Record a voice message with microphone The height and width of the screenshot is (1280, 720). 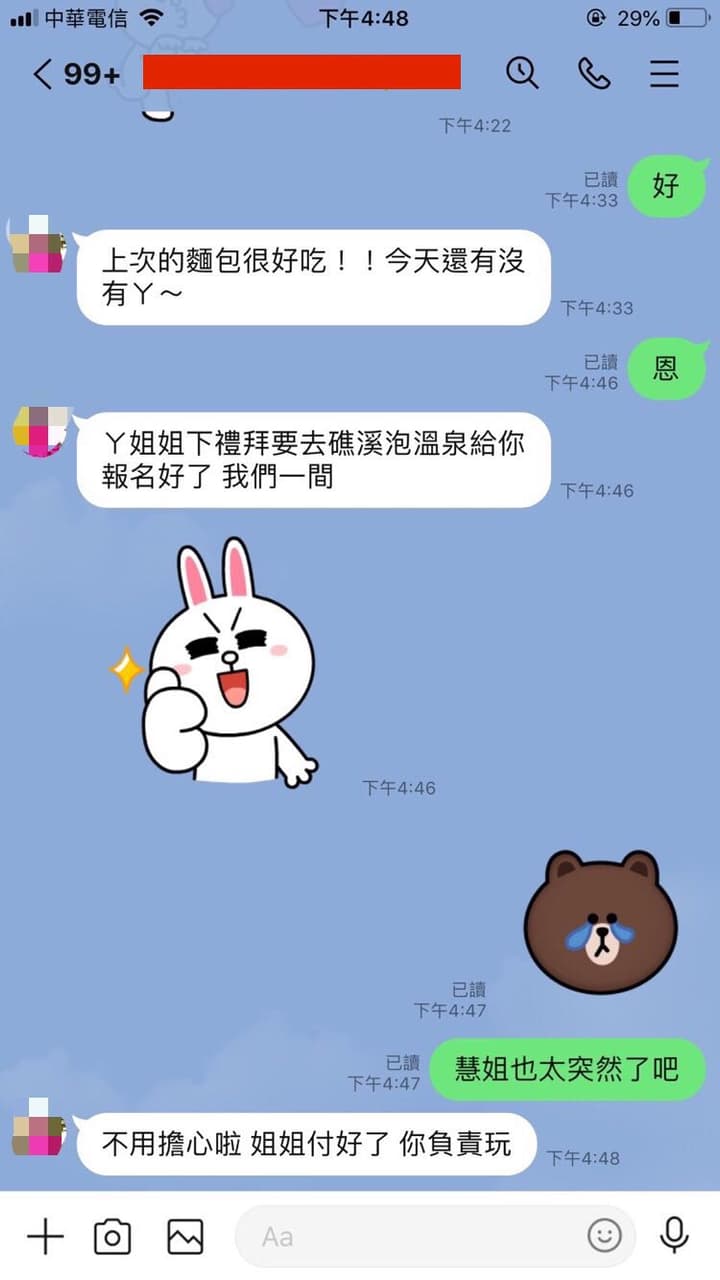point(675,1236)
